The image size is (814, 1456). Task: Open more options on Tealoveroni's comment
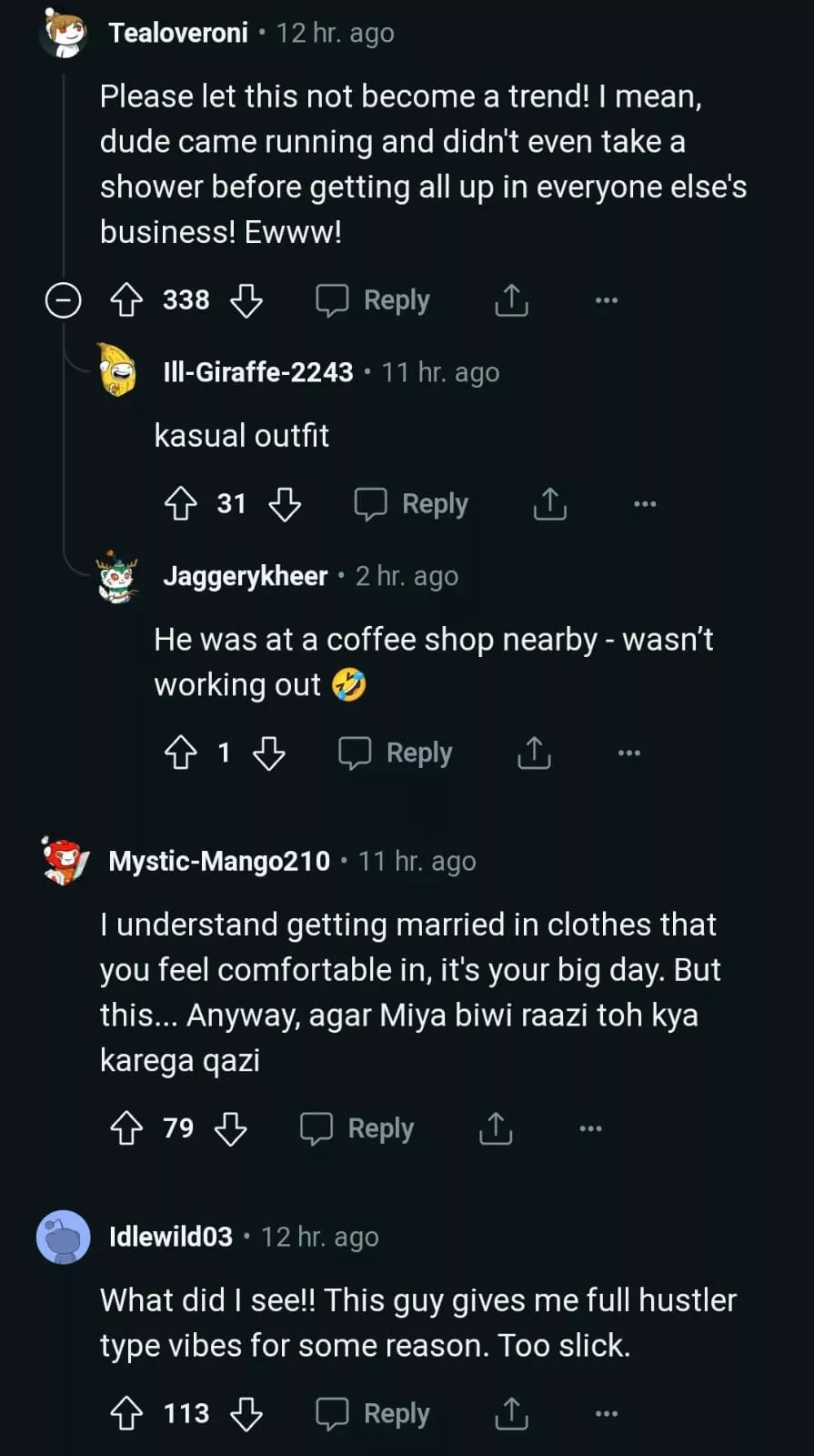(x=606, y=300)
